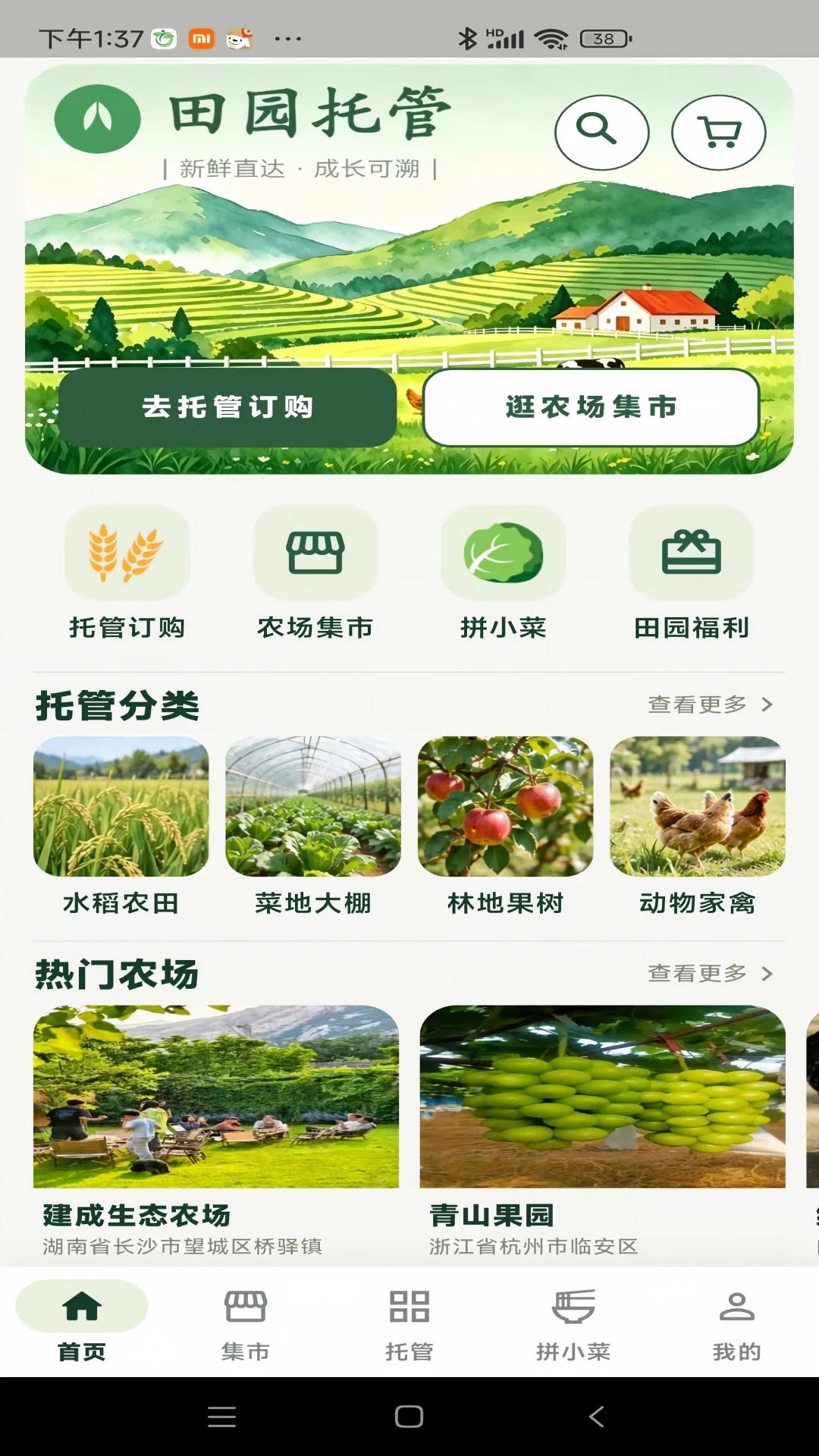Go back with the system back button
819x1456 pixels.
click(x=597, y=1417)
